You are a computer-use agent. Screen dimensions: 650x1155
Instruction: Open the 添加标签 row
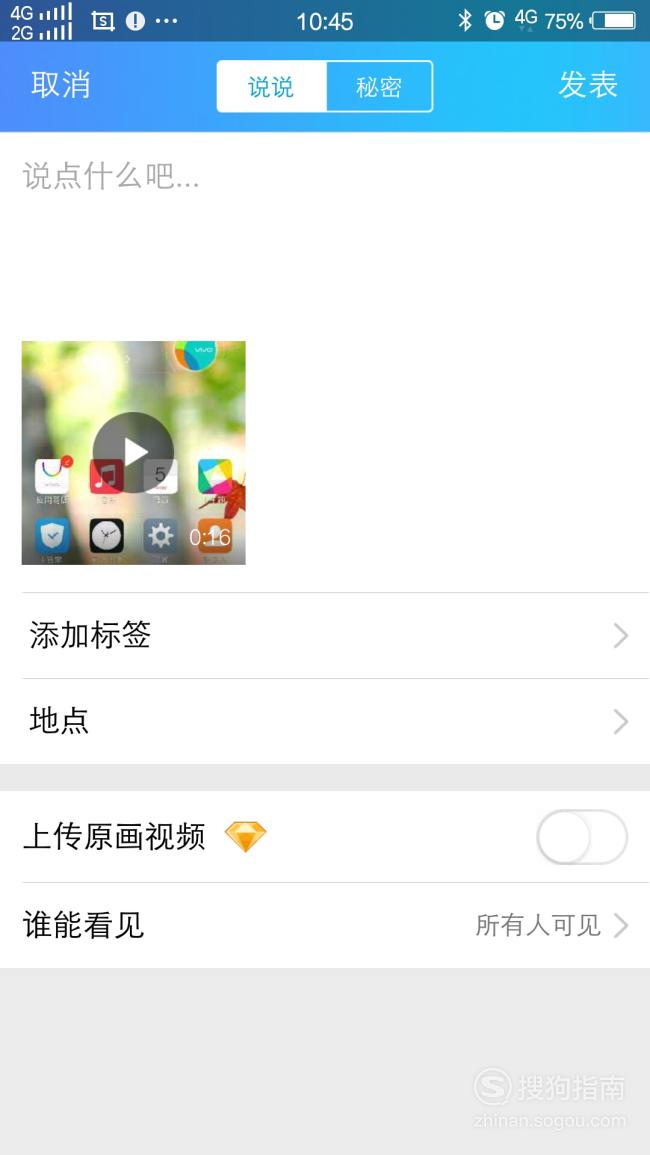pyautogui.click(x=325, y=636)
